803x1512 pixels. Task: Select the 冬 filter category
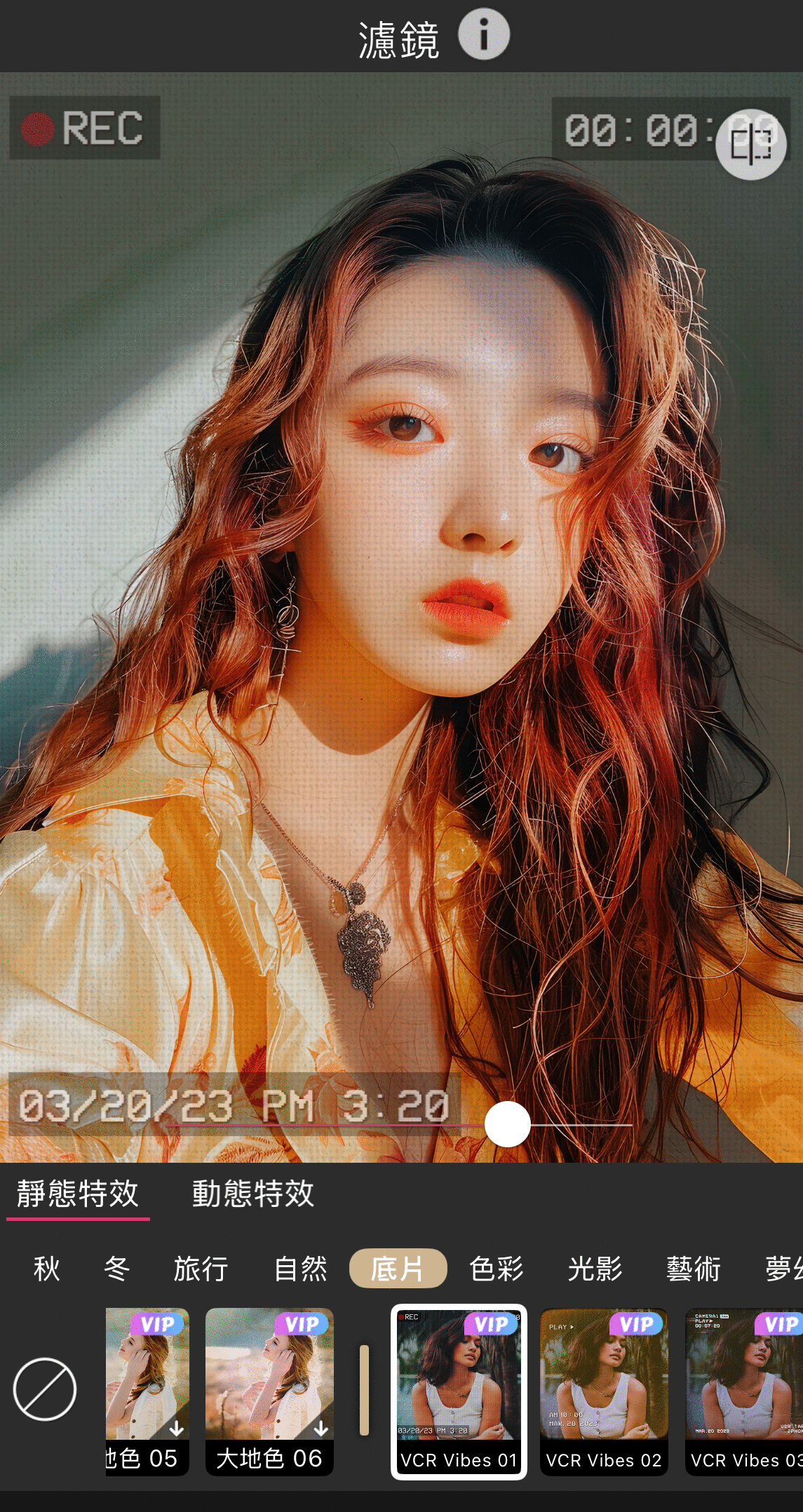[x=116, y=1269]
